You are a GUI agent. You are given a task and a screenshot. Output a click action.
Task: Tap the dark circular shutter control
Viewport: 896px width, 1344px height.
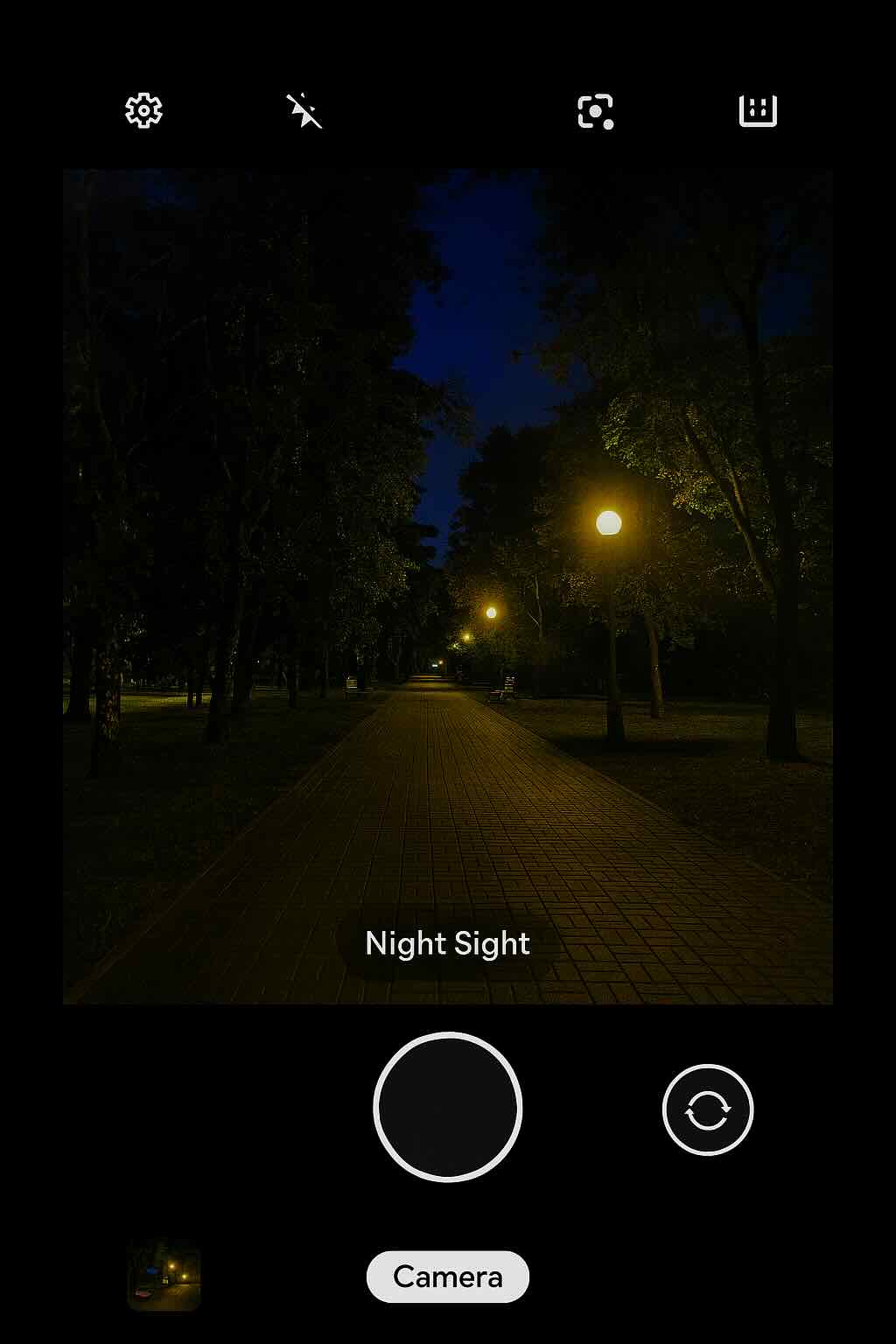(x=447, y=1109)
